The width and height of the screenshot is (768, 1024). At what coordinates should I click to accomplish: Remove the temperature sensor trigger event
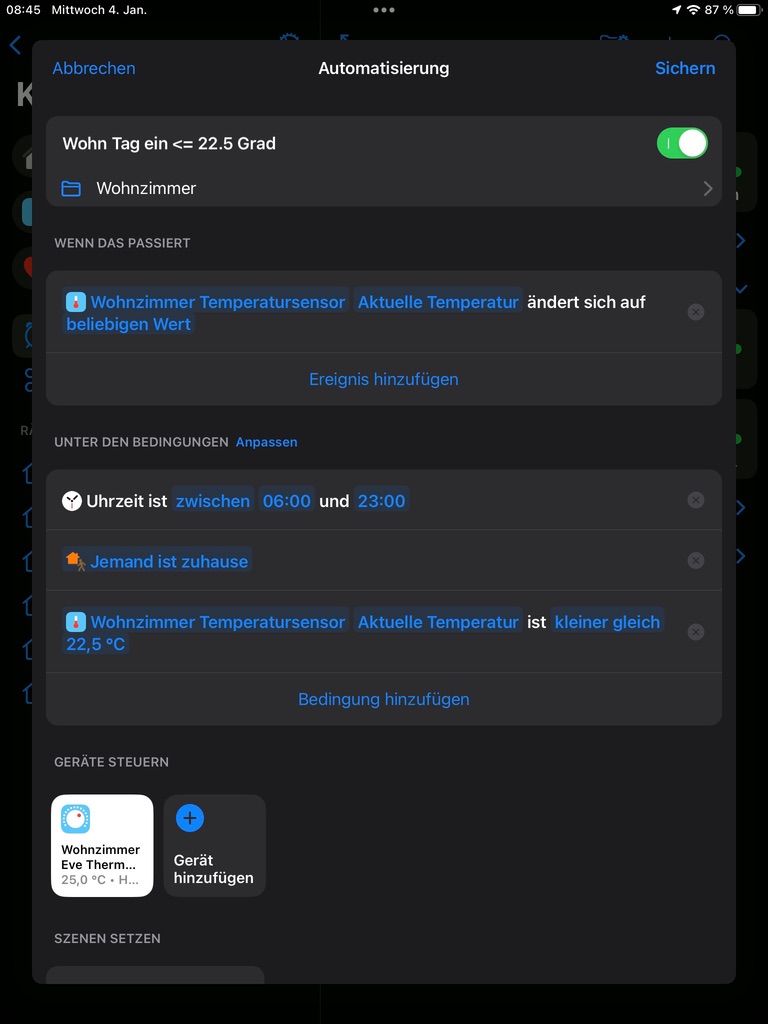tap(696, 312)
